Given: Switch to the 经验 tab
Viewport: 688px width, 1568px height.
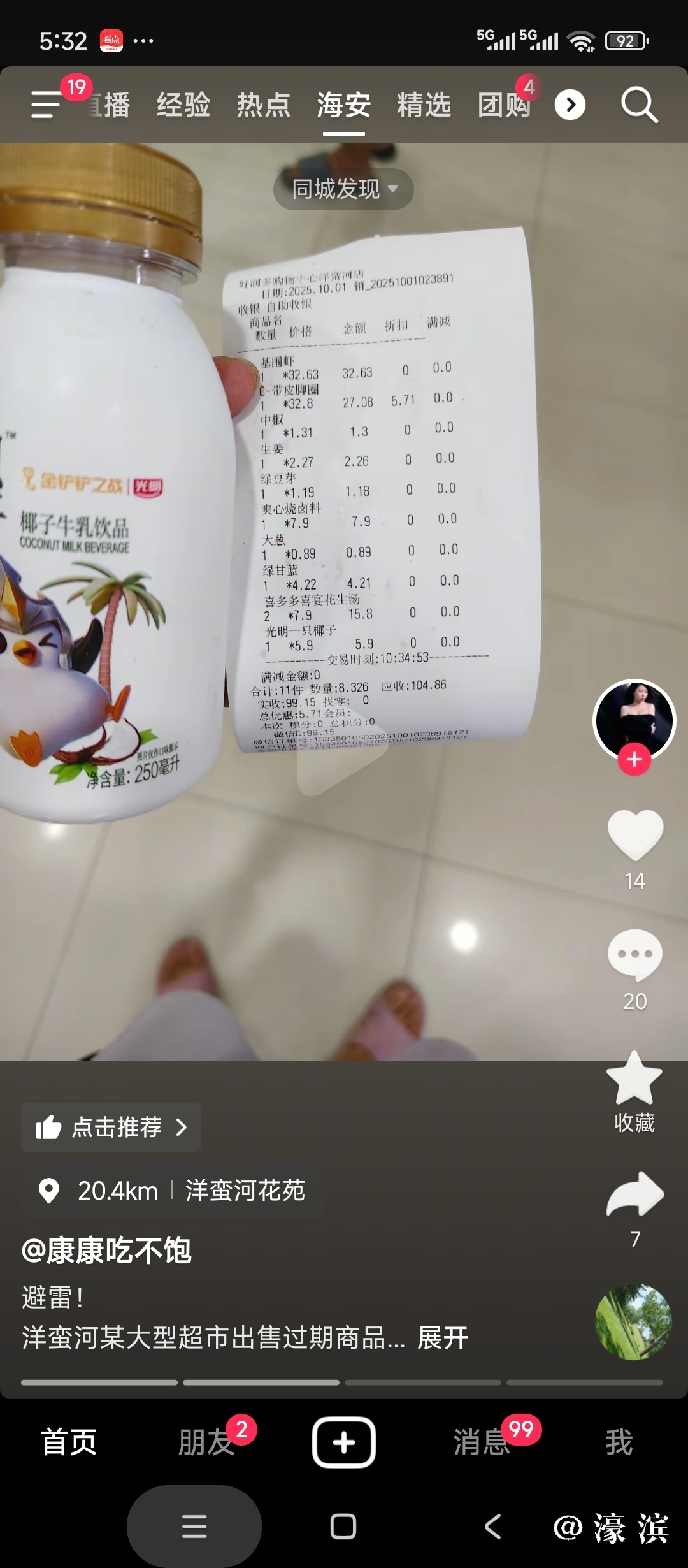Looking at the screenshot, I should [x=183, y=105].
